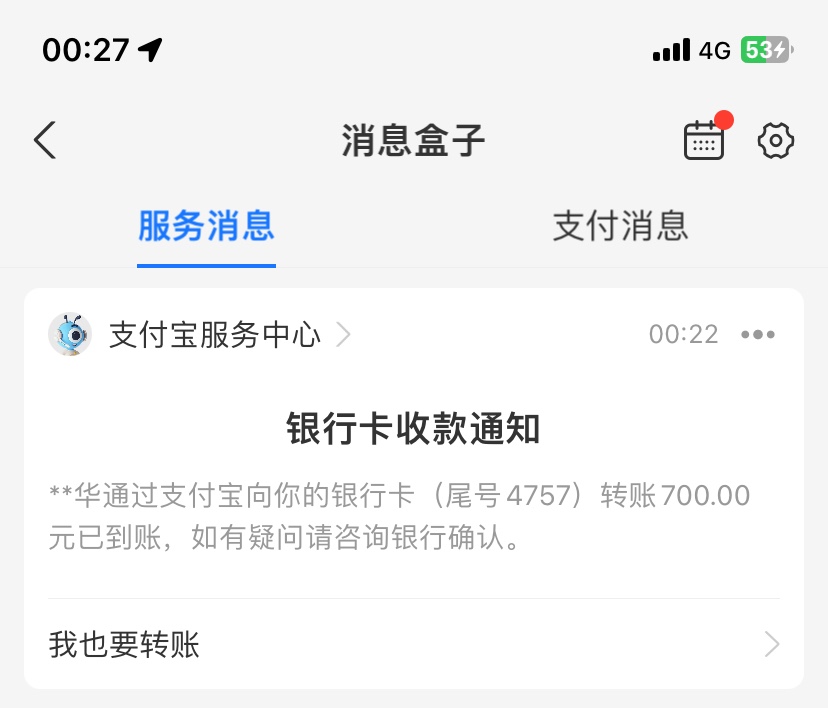
Task: Switch to the 支付消息 tab
Action: [620, 226]
